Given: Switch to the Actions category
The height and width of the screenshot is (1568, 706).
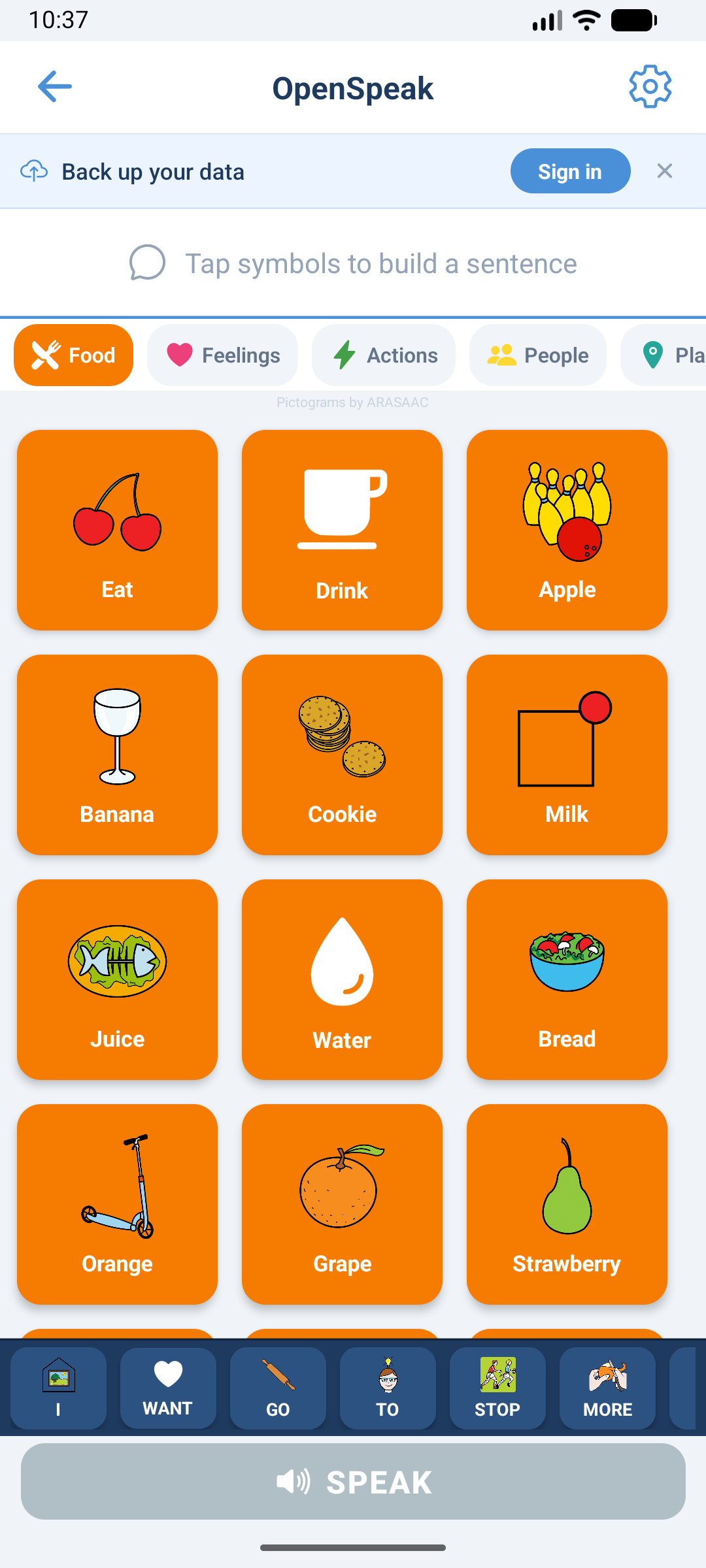Looking at the screenshot, I should pos(383,355).
